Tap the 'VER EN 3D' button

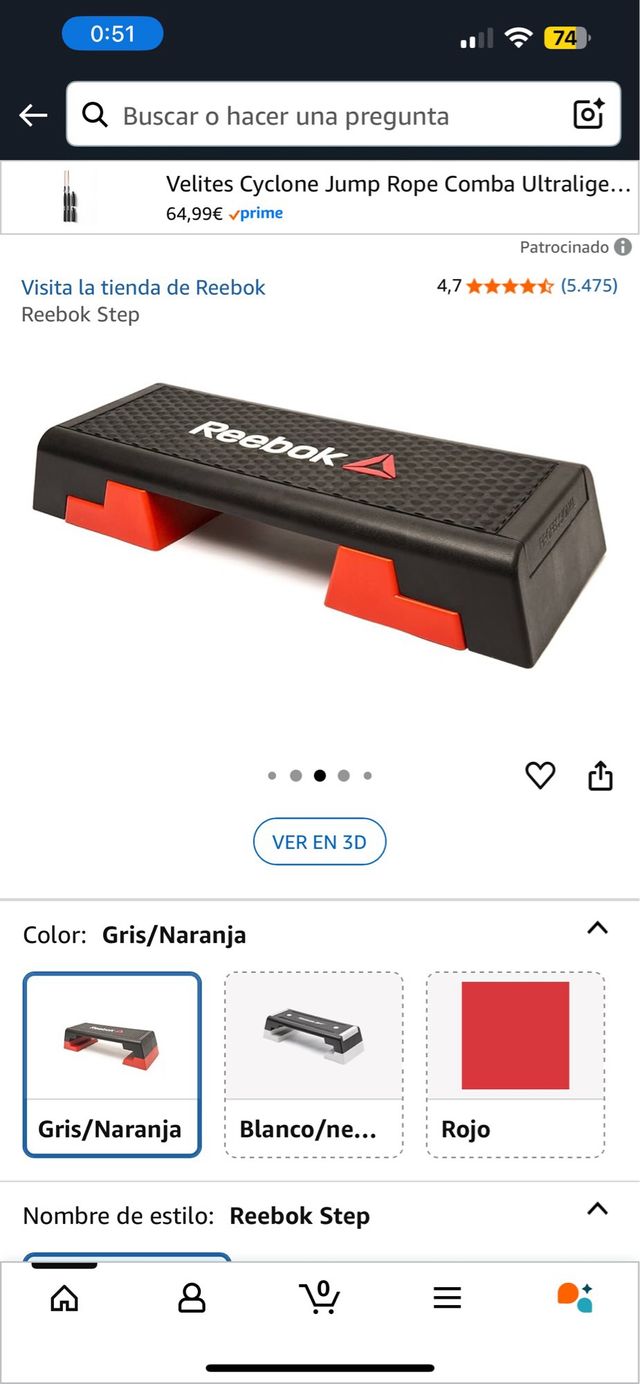pos(319,842)
